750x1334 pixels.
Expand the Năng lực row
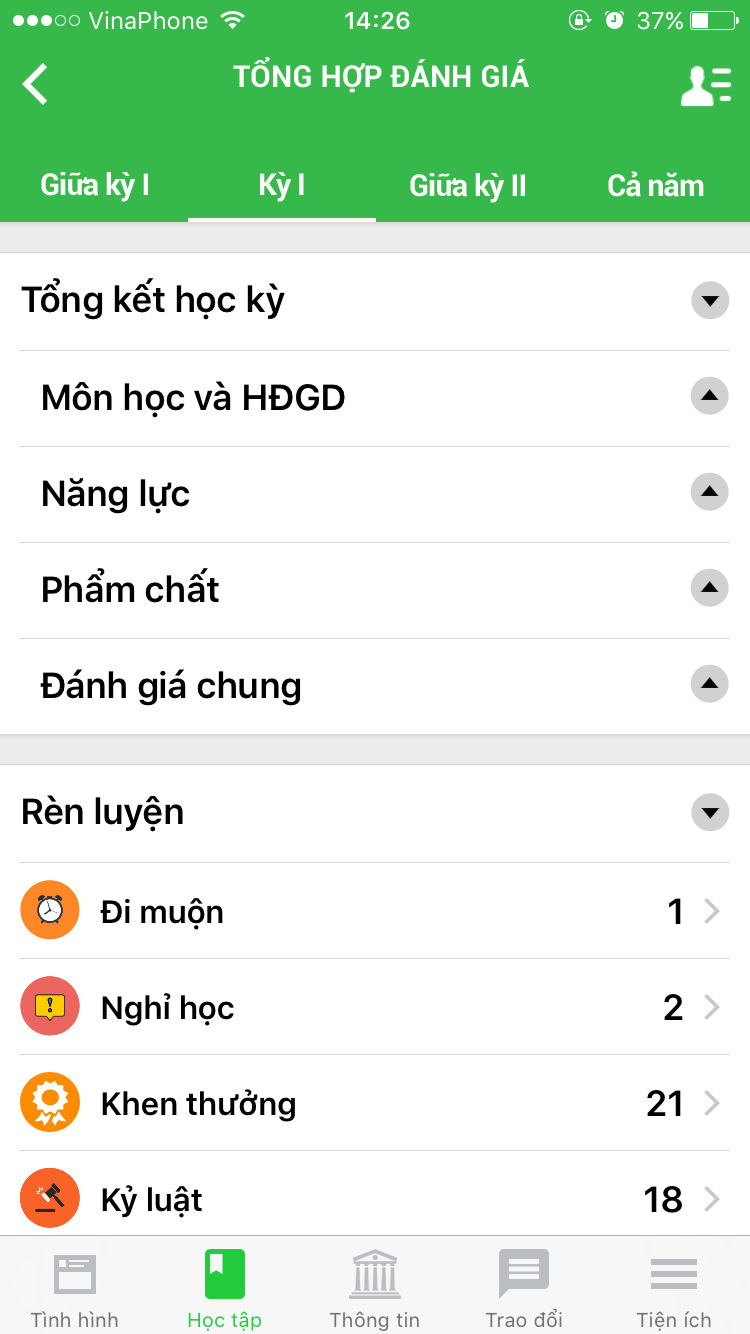(x=709, y=493)
